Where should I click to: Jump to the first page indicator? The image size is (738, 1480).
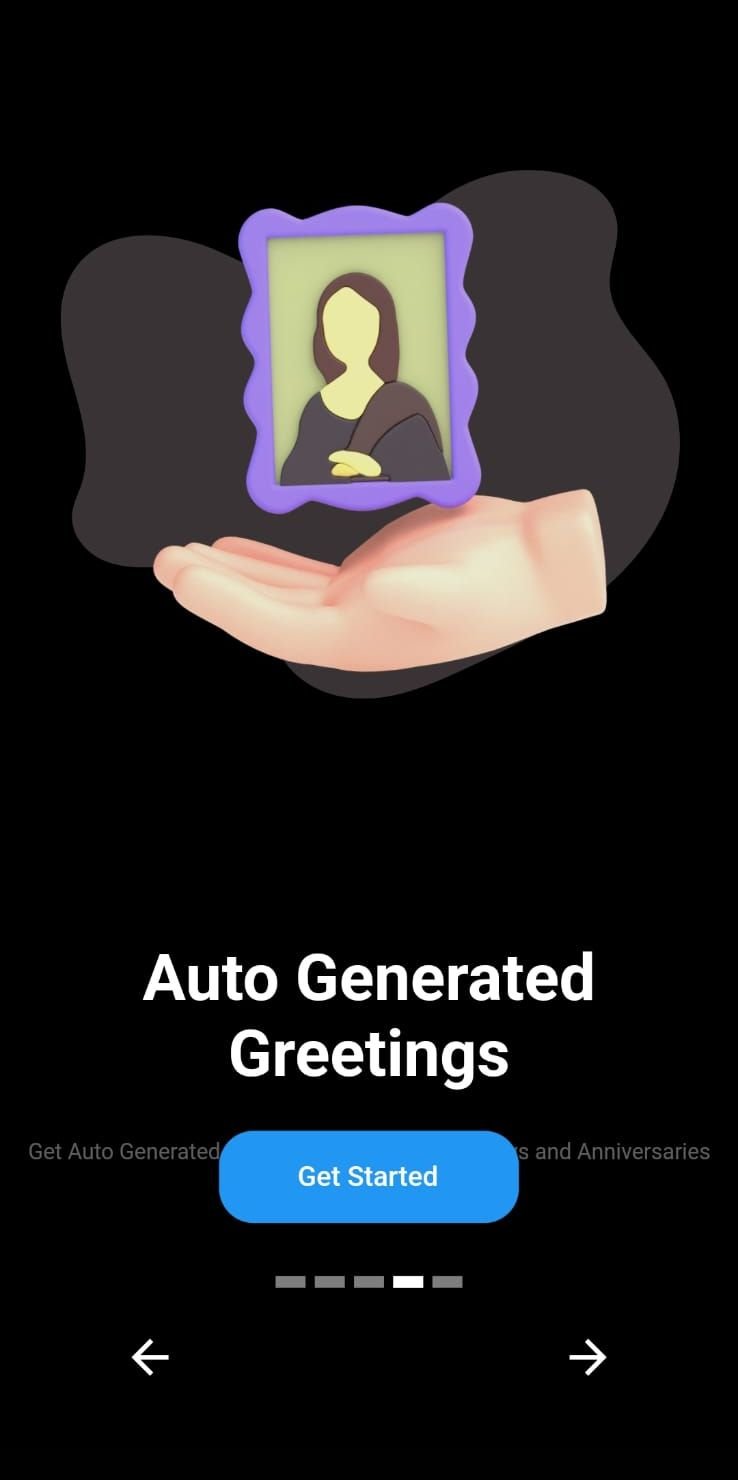pos(290,1282)
